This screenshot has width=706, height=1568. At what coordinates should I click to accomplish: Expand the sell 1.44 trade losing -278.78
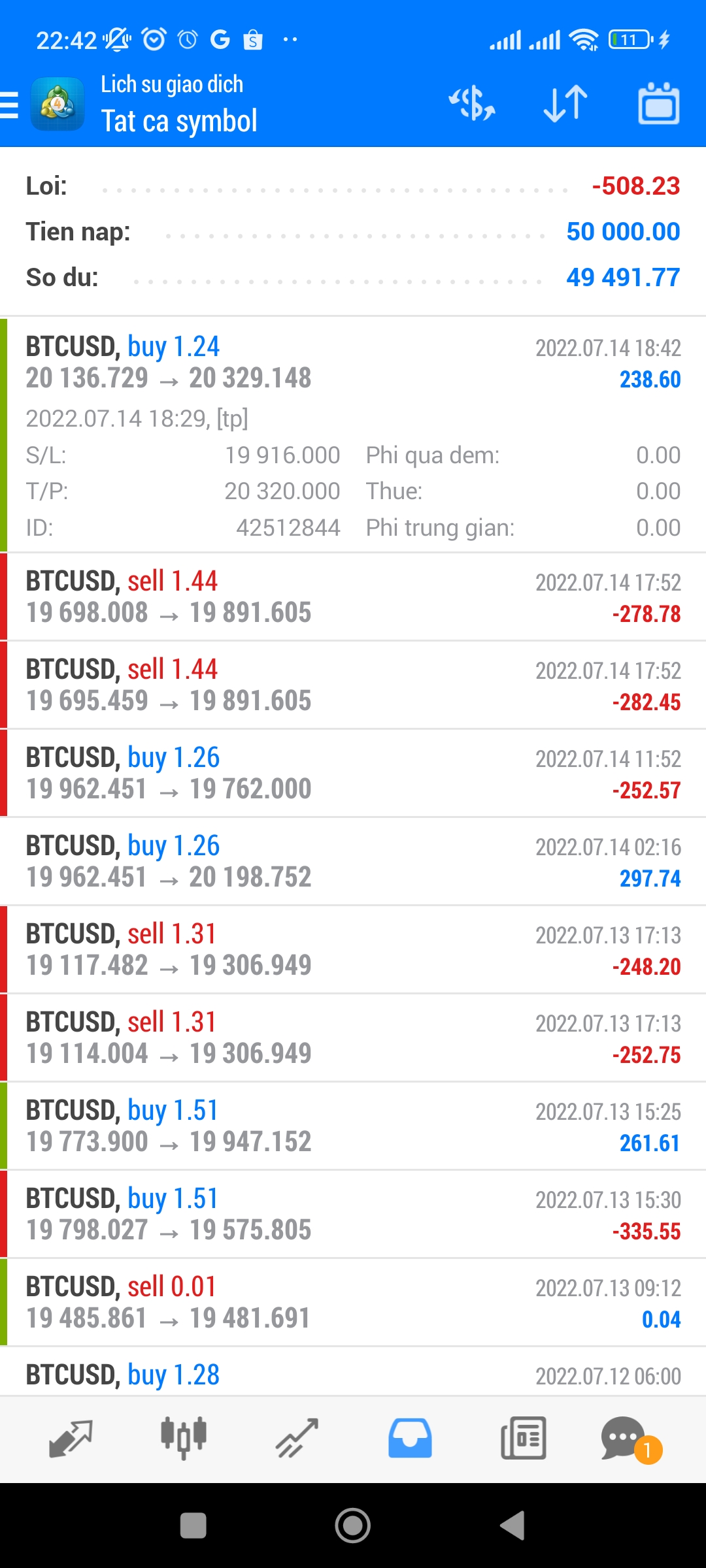(x=353, y=597)
